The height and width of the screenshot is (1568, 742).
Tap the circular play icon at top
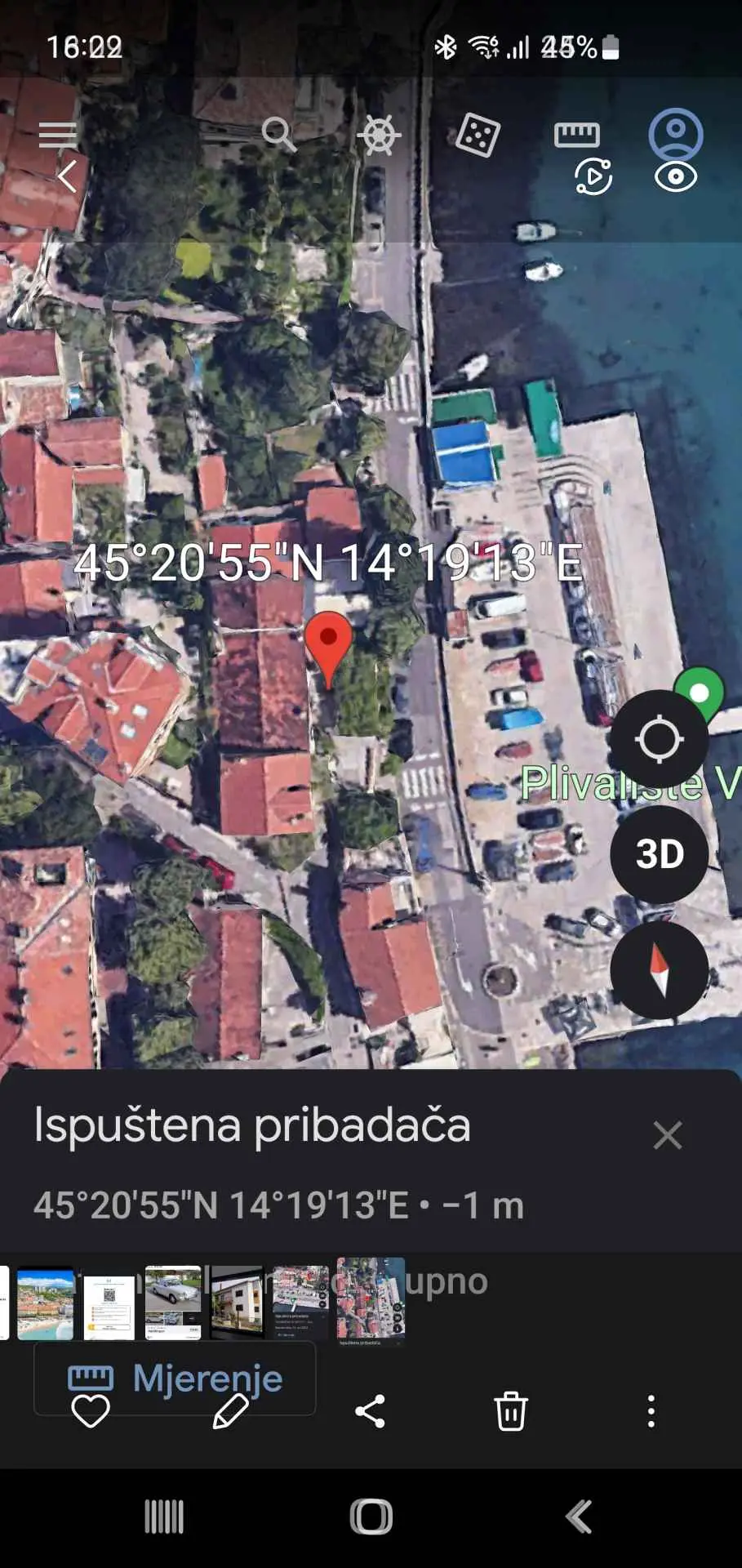click(593, 176)
